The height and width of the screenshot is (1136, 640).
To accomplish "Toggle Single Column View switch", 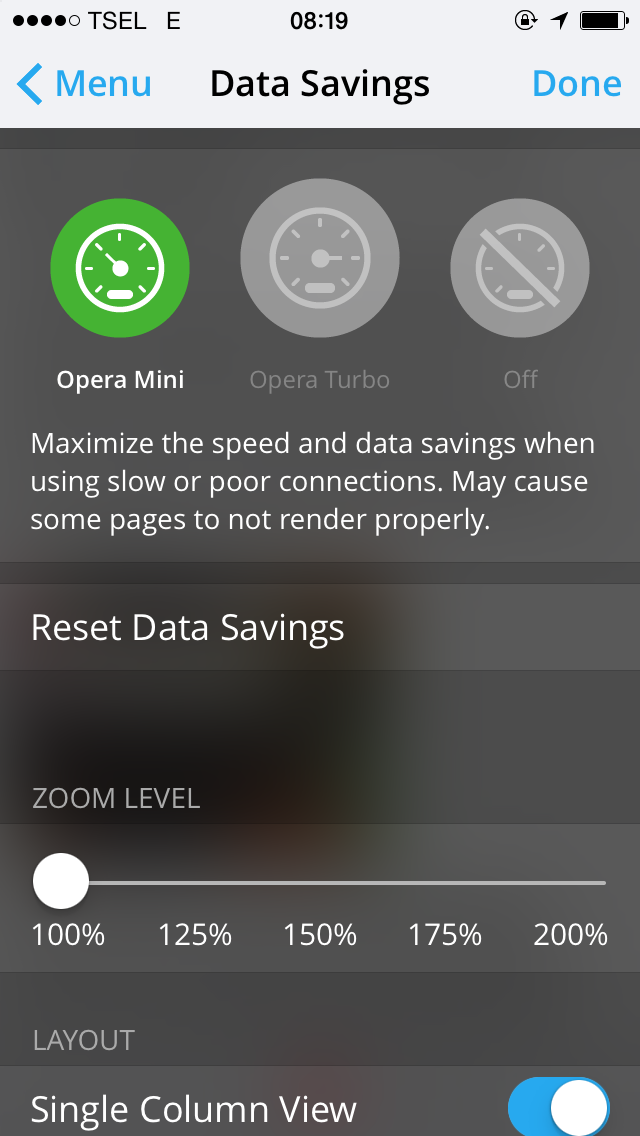I will (x=558, y=1108).
